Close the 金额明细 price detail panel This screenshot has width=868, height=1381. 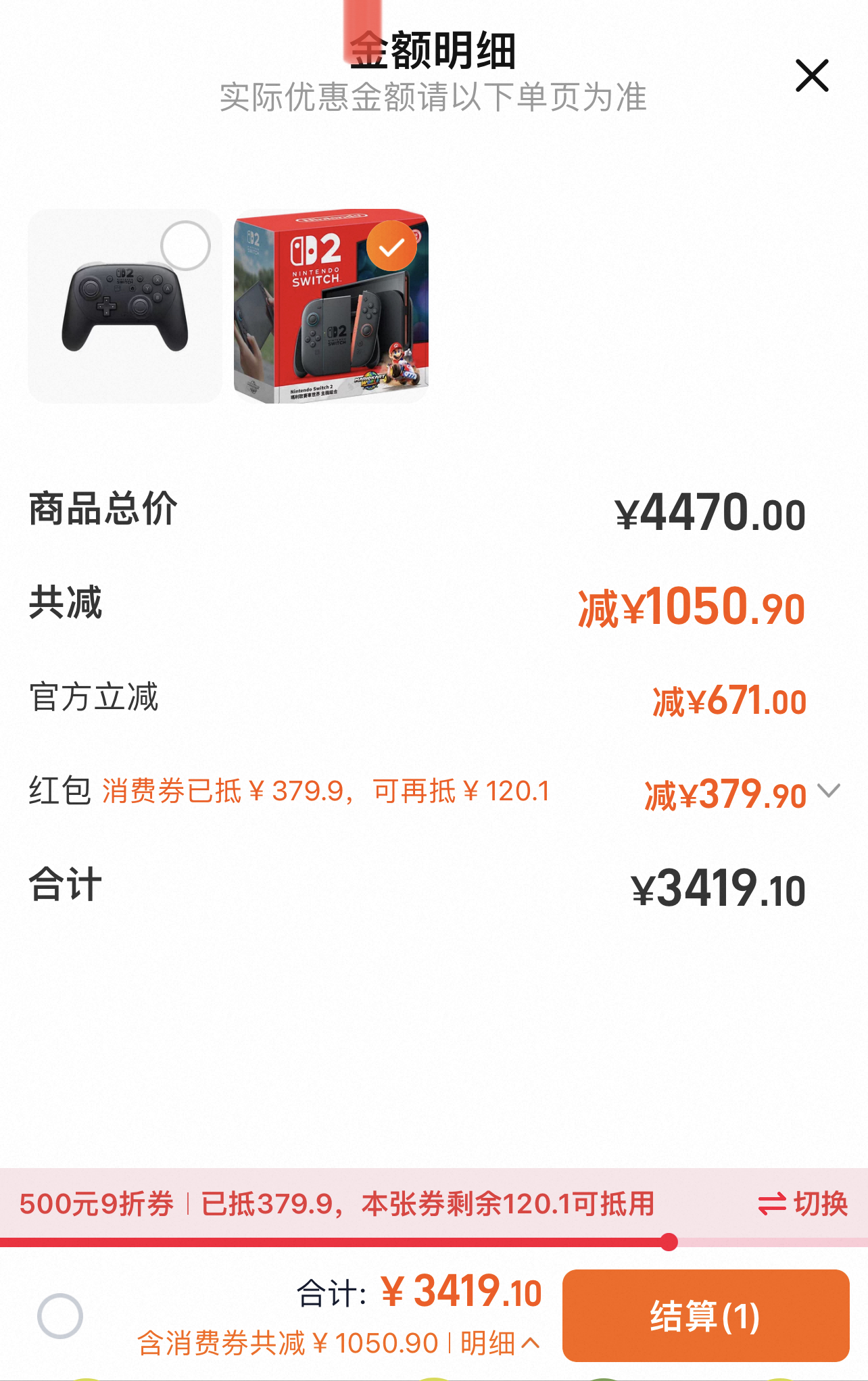pos(811,75)
